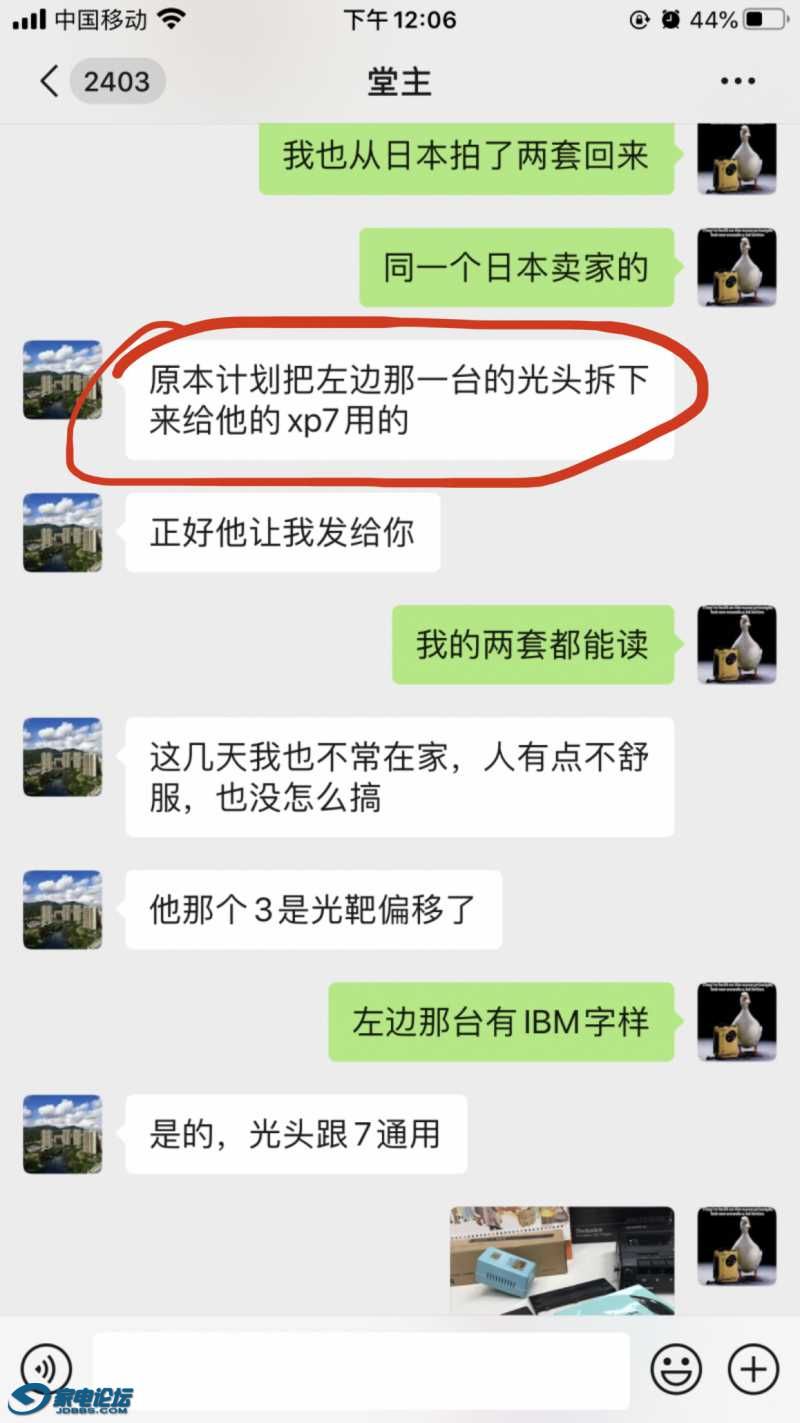Switch to voice message input
Image resolution: width=800 pixels, height=1423 pixels.
(x=46, y=1369)
